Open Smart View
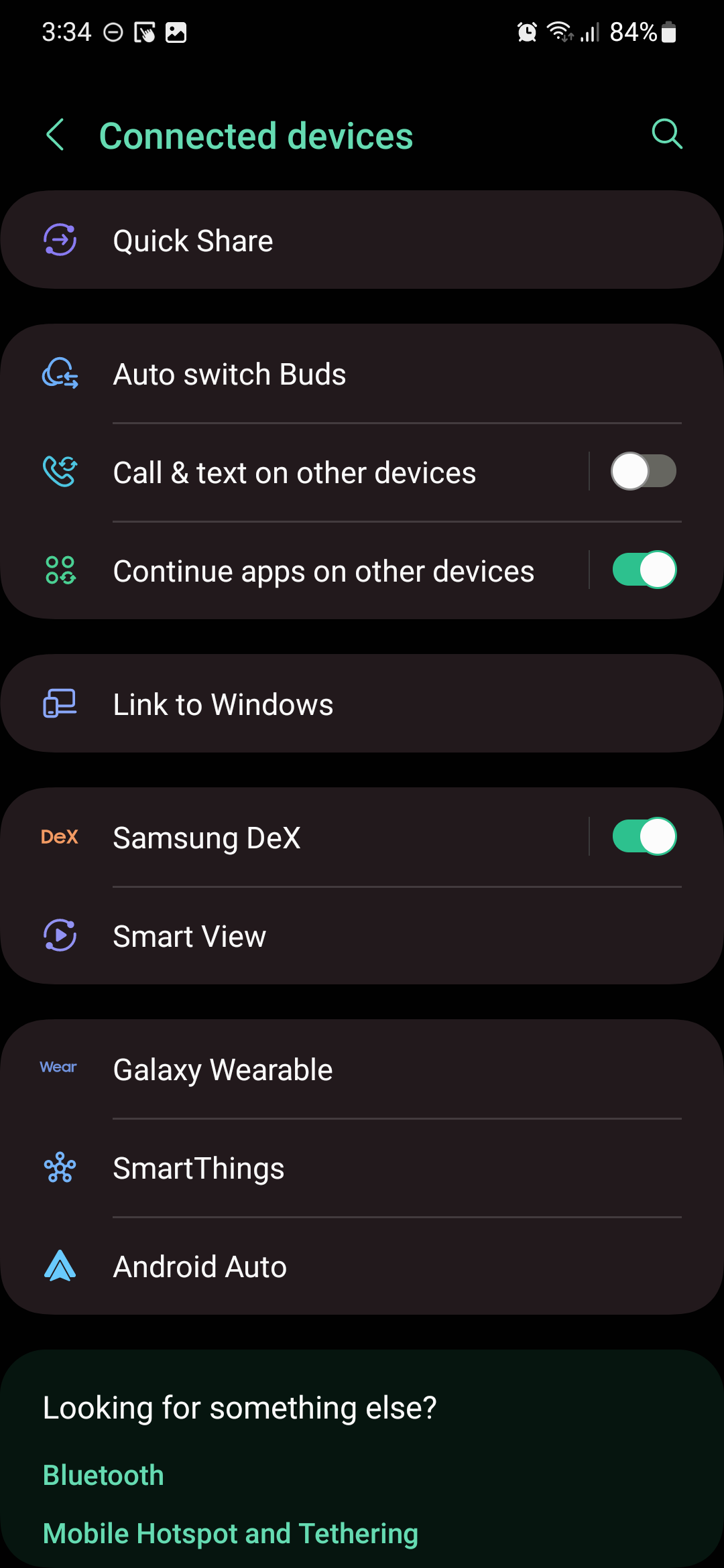This screenshot has width=724, height=1568. coord(362,936)
